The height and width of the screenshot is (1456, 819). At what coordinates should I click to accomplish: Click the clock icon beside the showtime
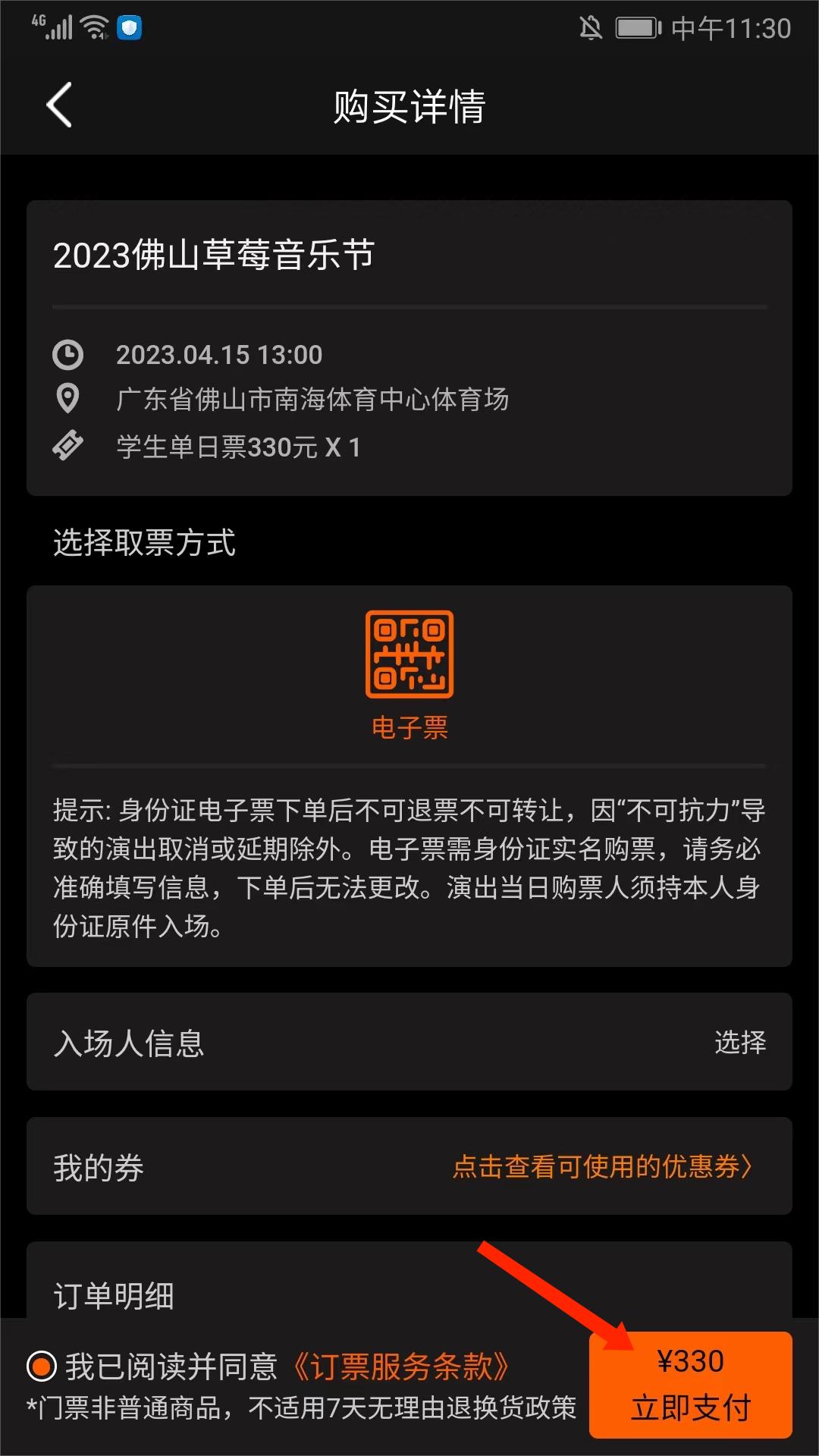(x=67, y=354)
